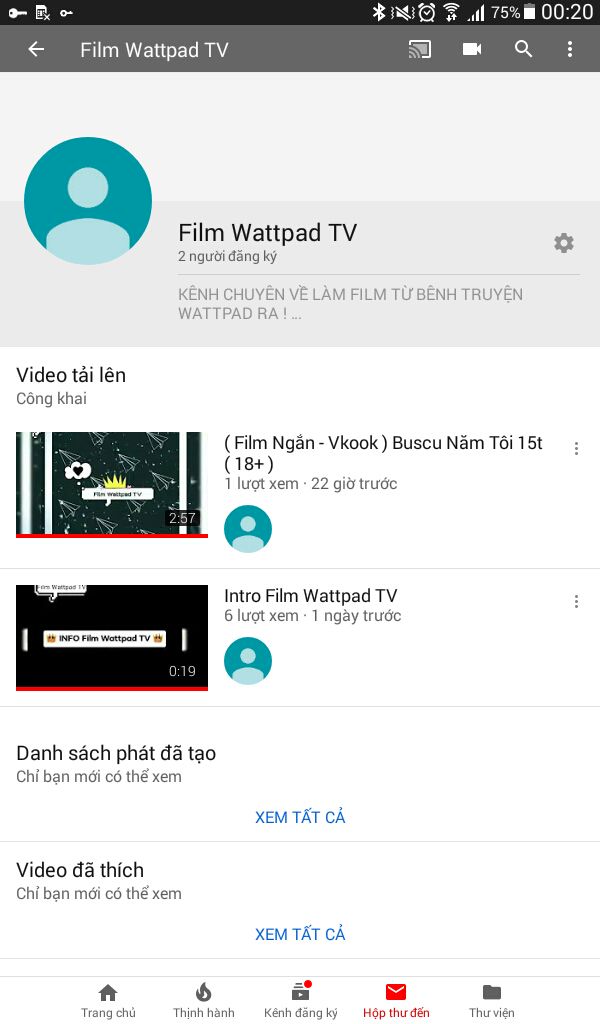View all under Video đã thích
Viewport: 600px width, 1024px height.
(300, 934)
